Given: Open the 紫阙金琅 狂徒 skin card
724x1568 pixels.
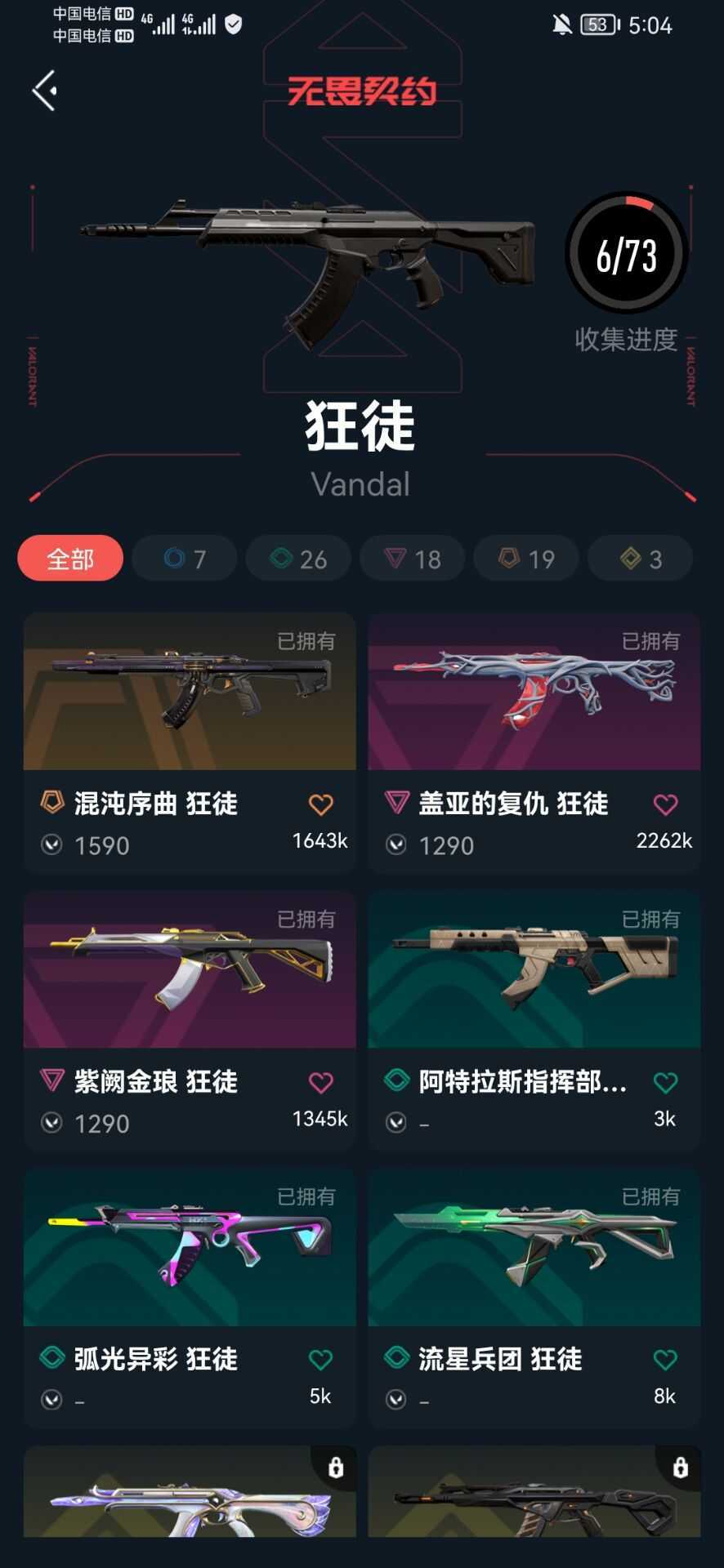Looking at the screenshot, I should coord(190,1021).
